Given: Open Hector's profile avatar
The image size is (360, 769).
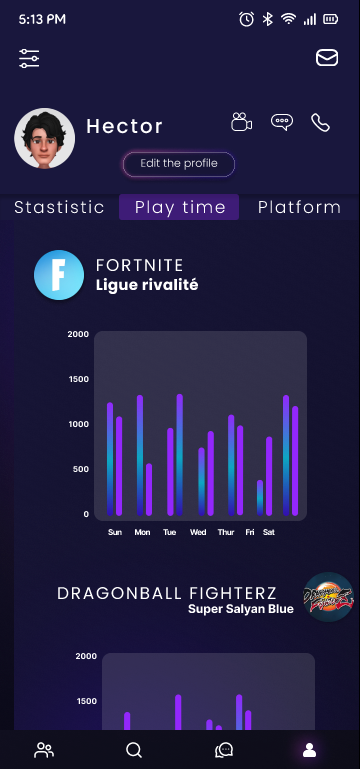Looking at the screenshot, I should pyautogui.click(x=45, y=138).
